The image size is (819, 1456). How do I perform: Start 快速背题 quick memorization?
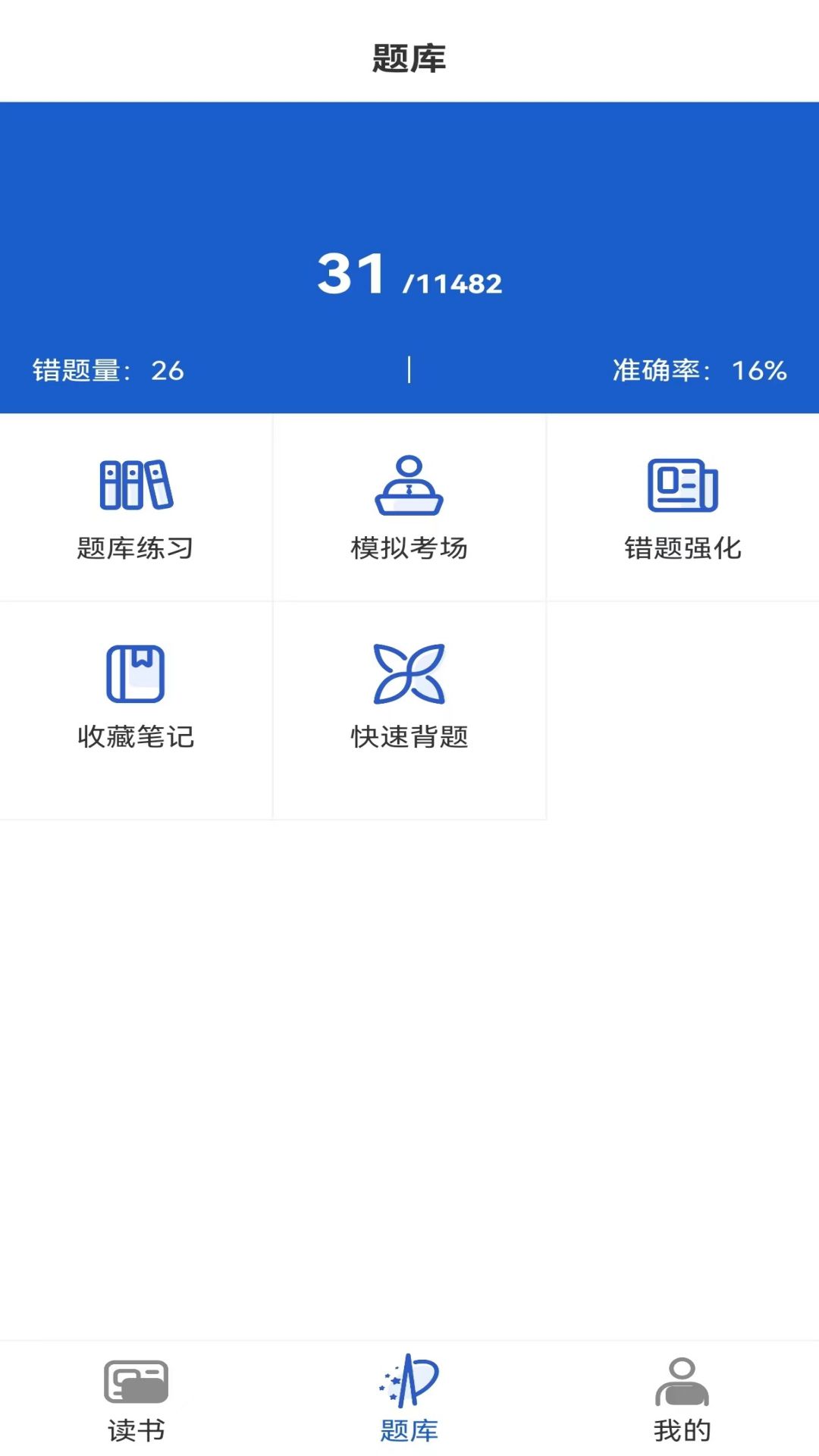(x=409, y=711)
